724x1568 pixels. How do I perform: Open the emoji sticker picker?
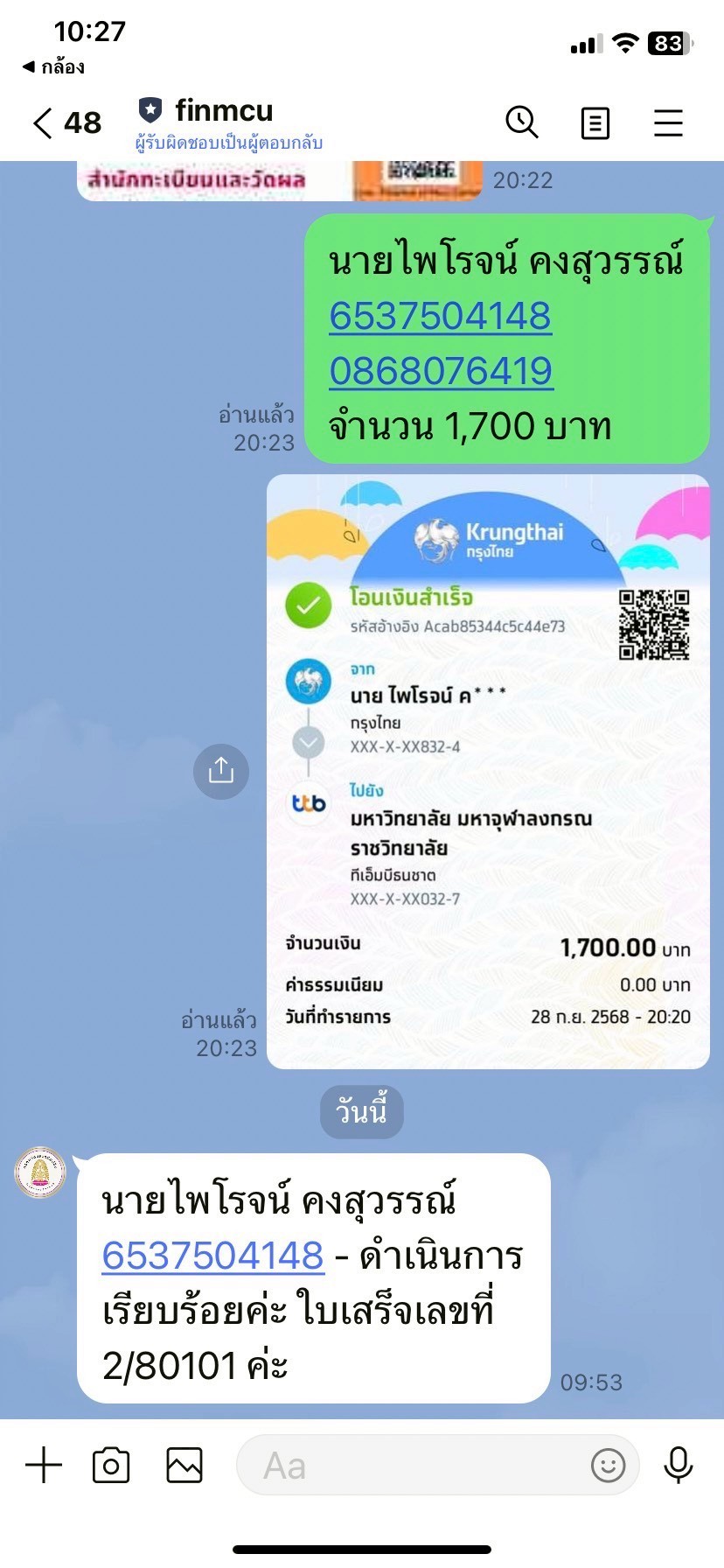pyautogui.click(x=608, y=1465)
